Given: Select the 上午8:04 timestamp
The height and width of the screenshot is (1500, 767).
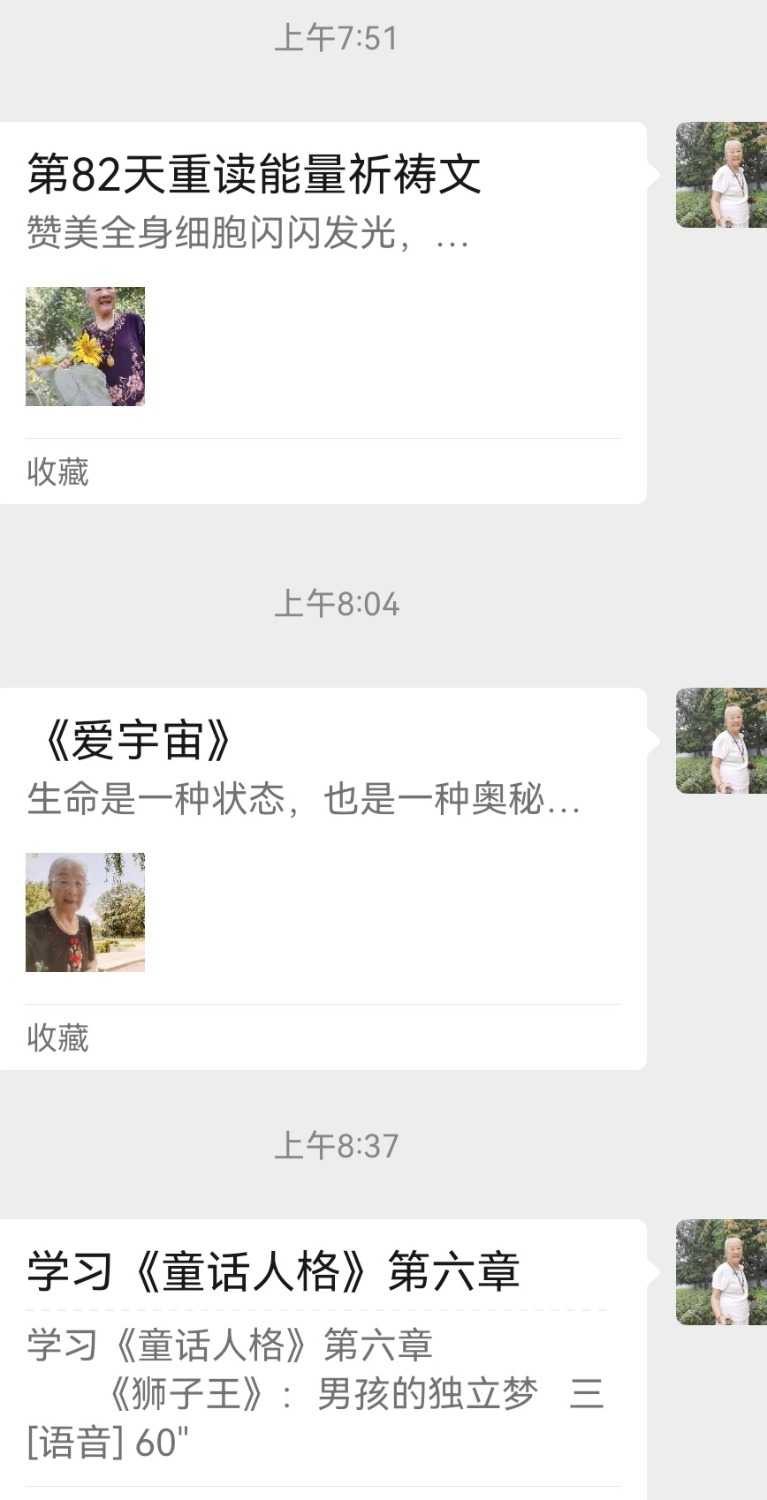Looking at the screenshot, I should click(x=339, y=603).
